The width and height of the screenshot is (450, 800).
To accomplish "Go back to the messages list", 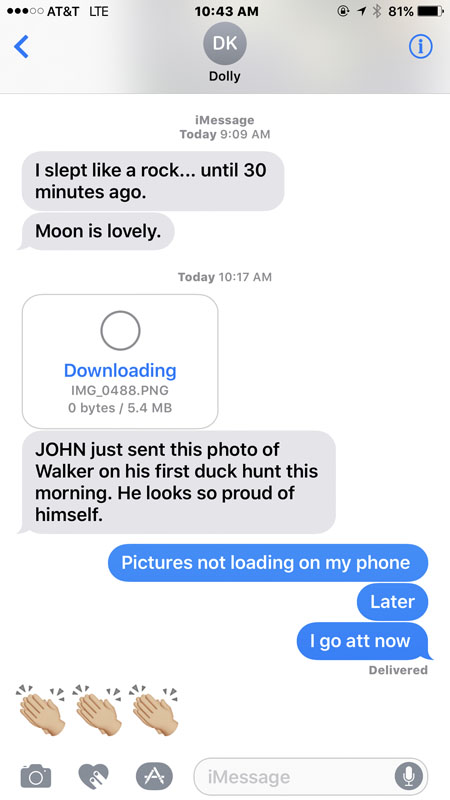I will (21, 46).
